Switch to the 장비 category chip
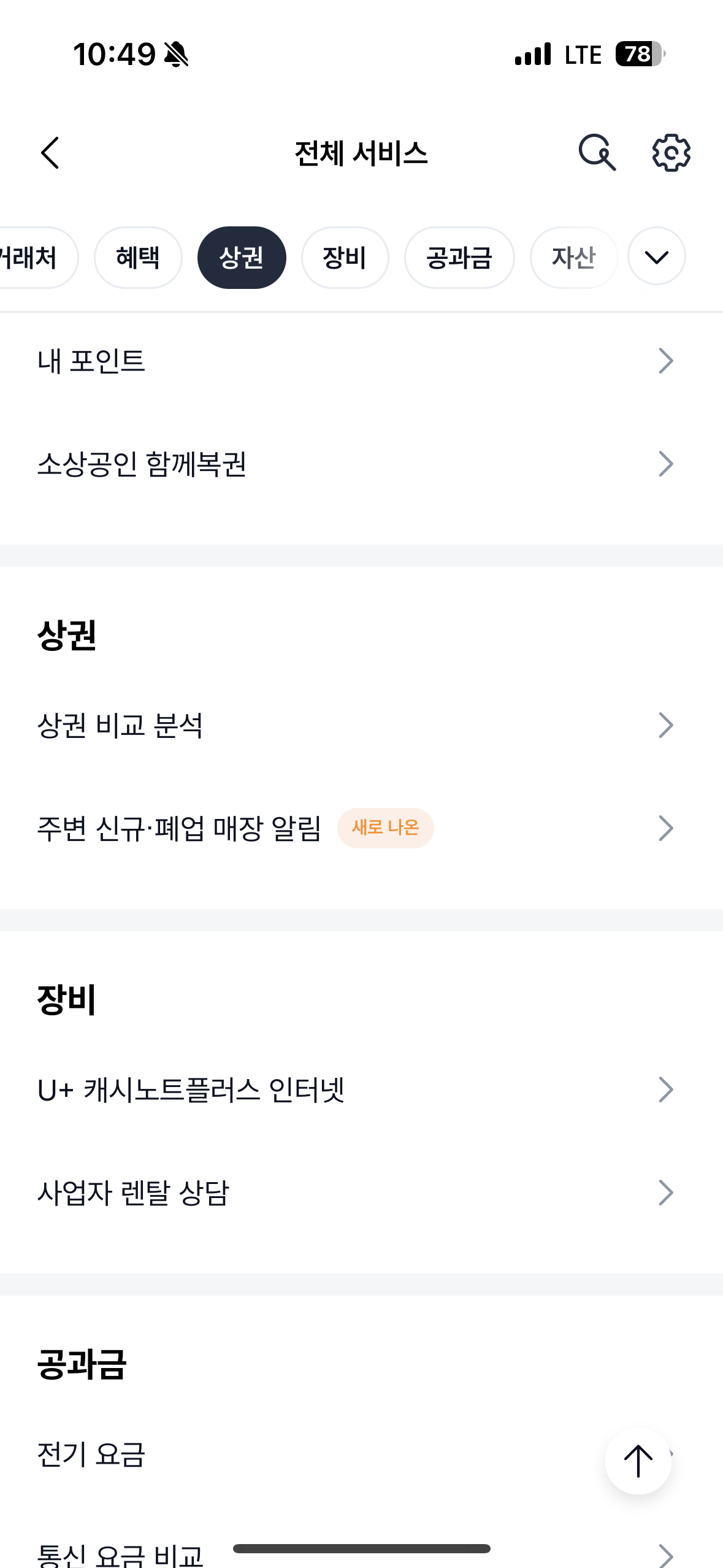The width and height of the screenshot is (723, 1568). 345,258
